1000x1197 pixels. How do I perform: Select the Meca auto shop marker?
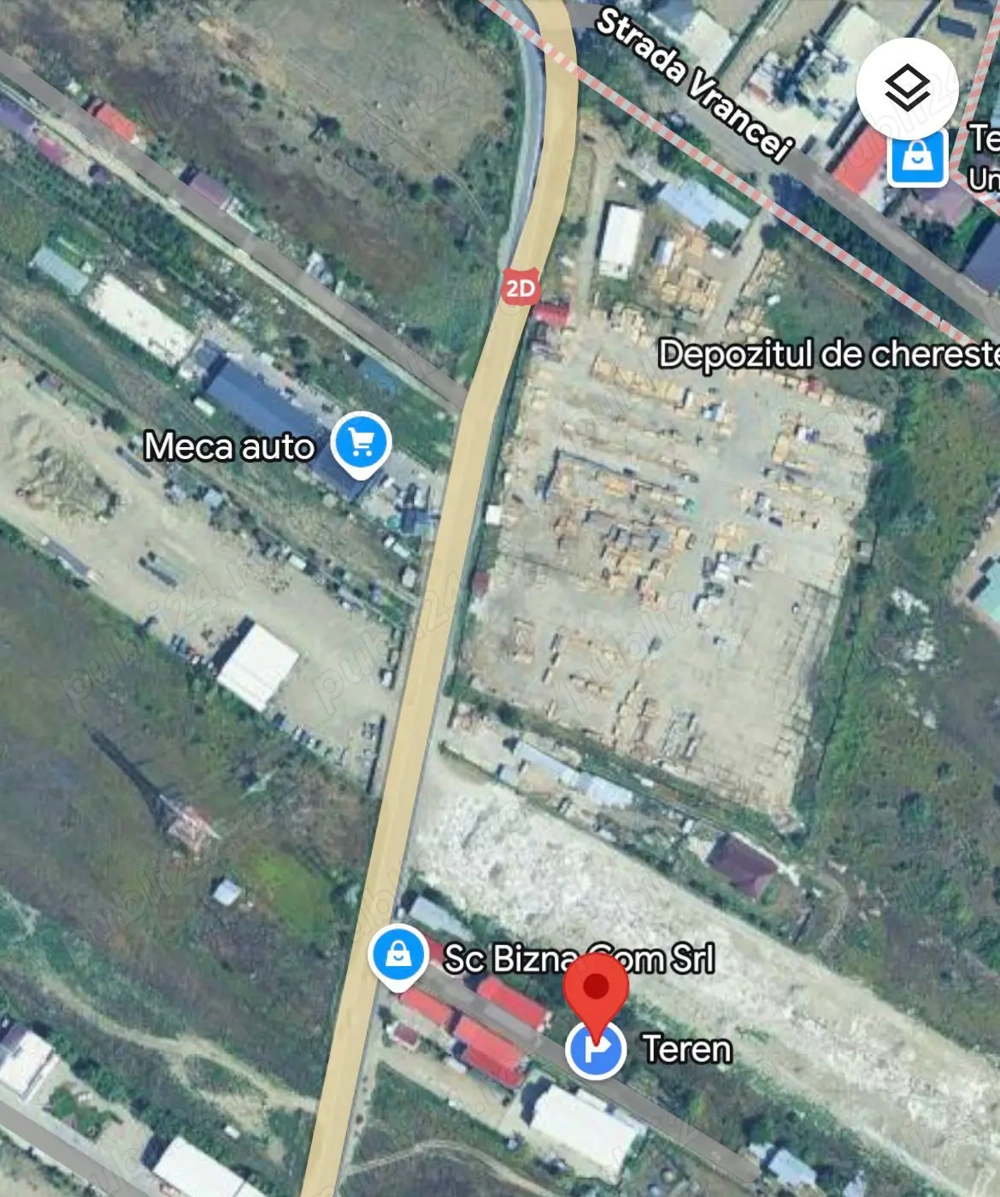click(x=360, y=441)
